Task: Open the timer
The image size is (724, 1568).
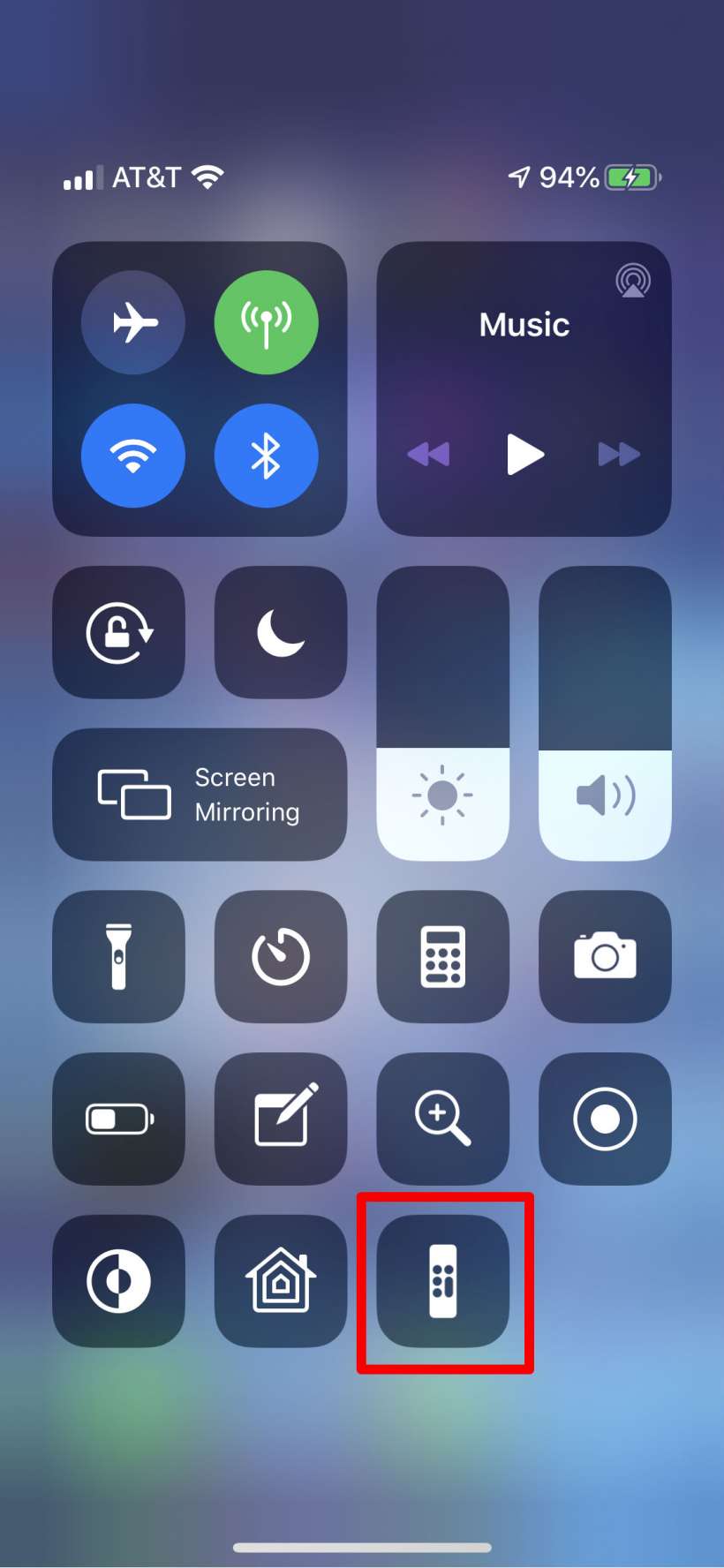Action: coord(281,956)
